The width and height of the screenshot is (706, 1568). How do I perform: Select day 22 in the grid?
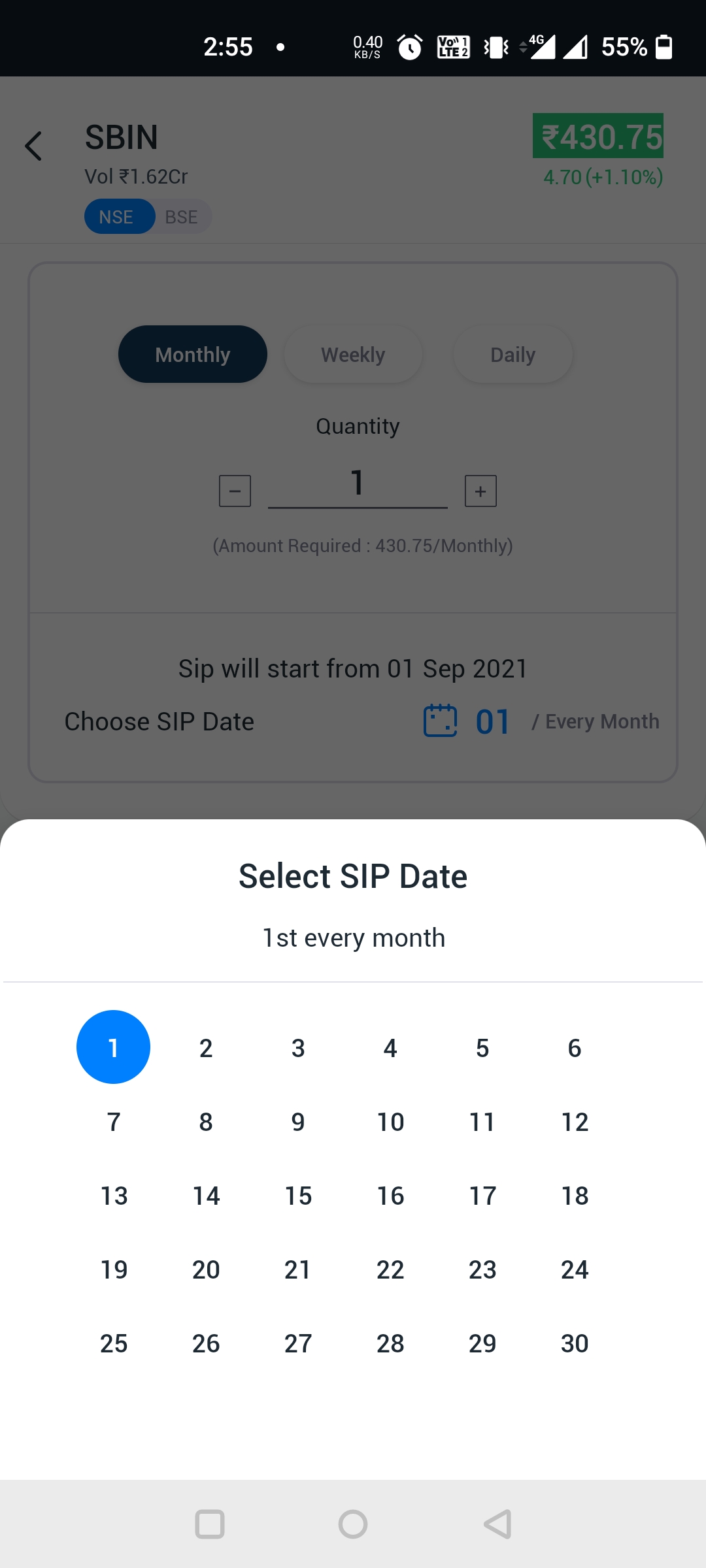(x=390, y=1269)
